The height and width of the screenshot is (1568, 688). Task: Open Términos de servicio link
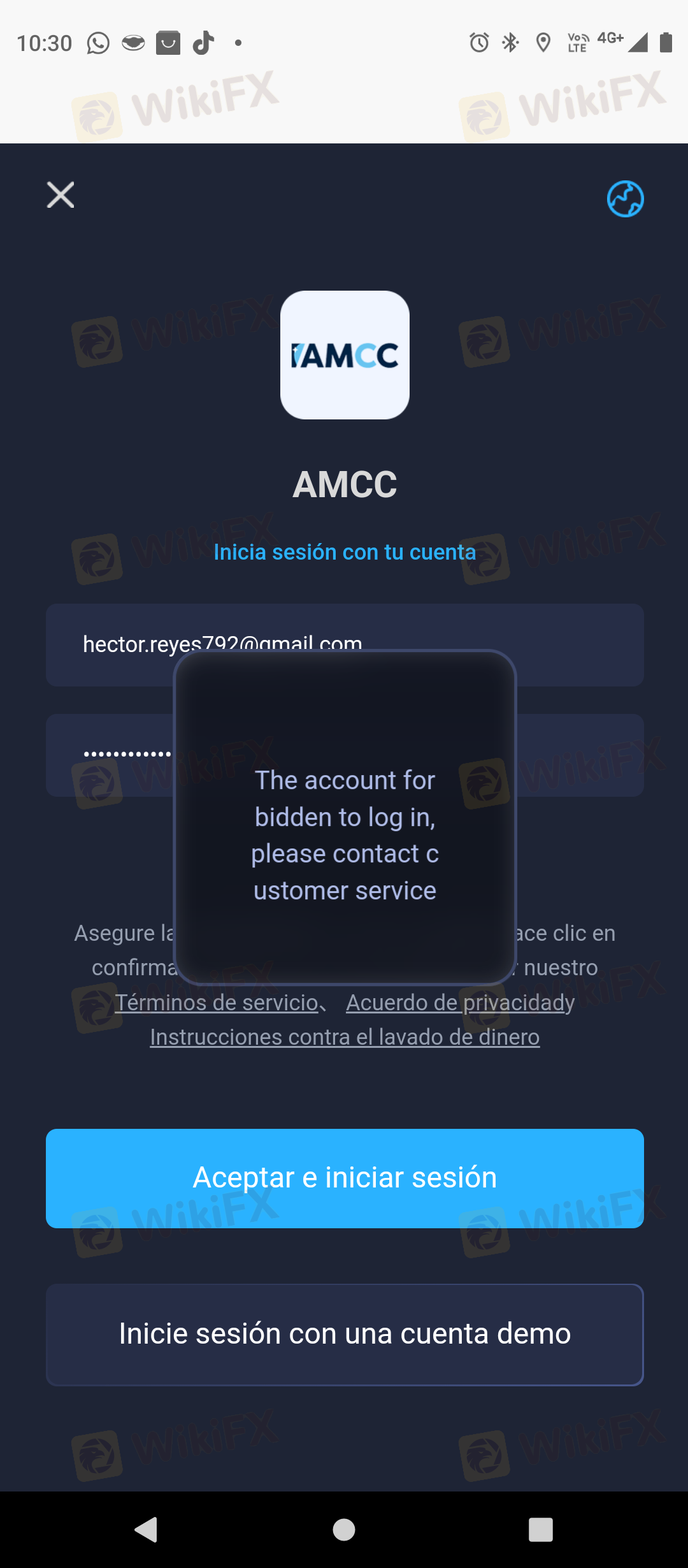pyautogui.click(x=217, y=1003)
